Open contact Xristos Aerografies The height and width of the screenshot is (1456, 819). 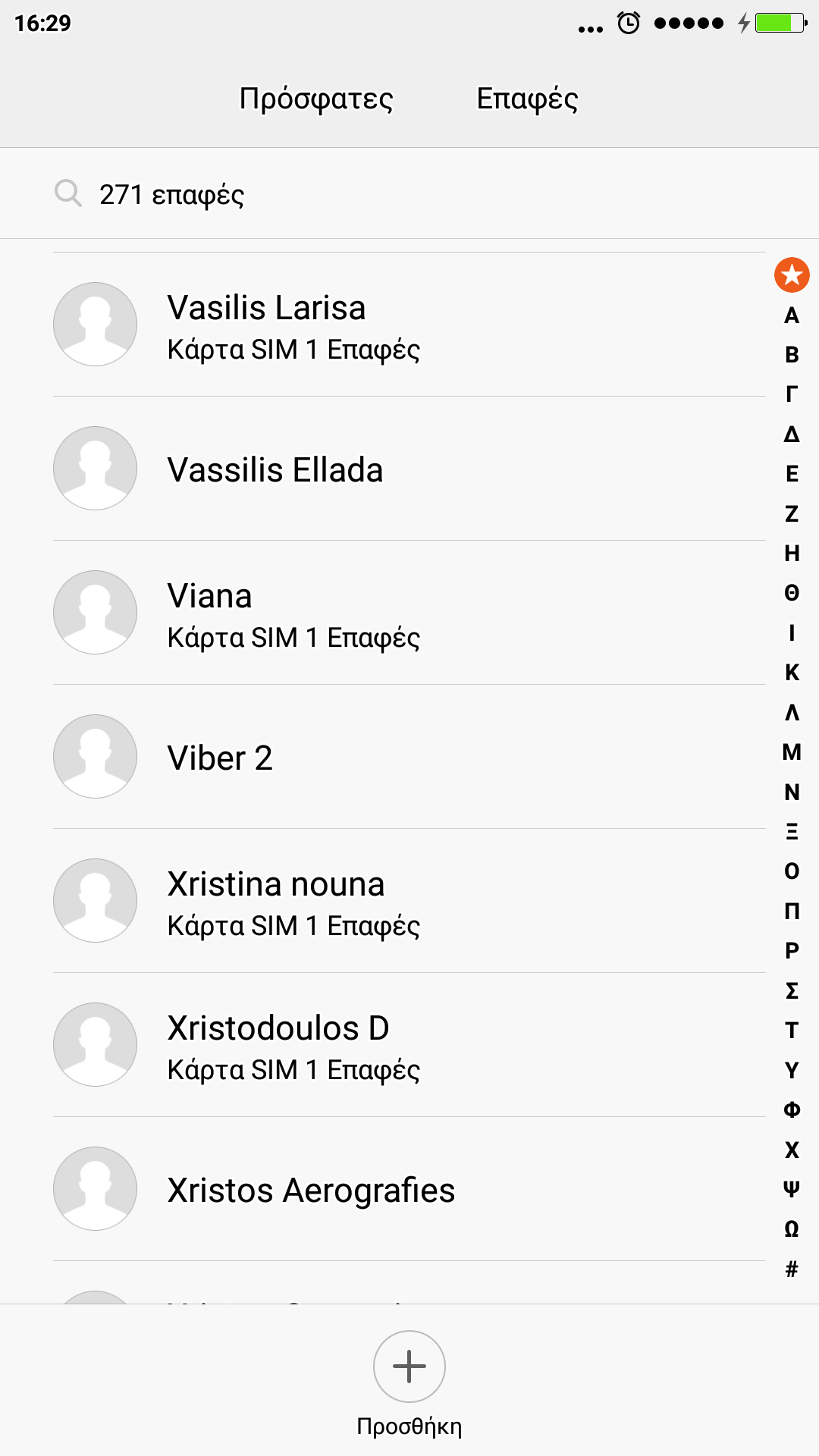[409, 1189]
